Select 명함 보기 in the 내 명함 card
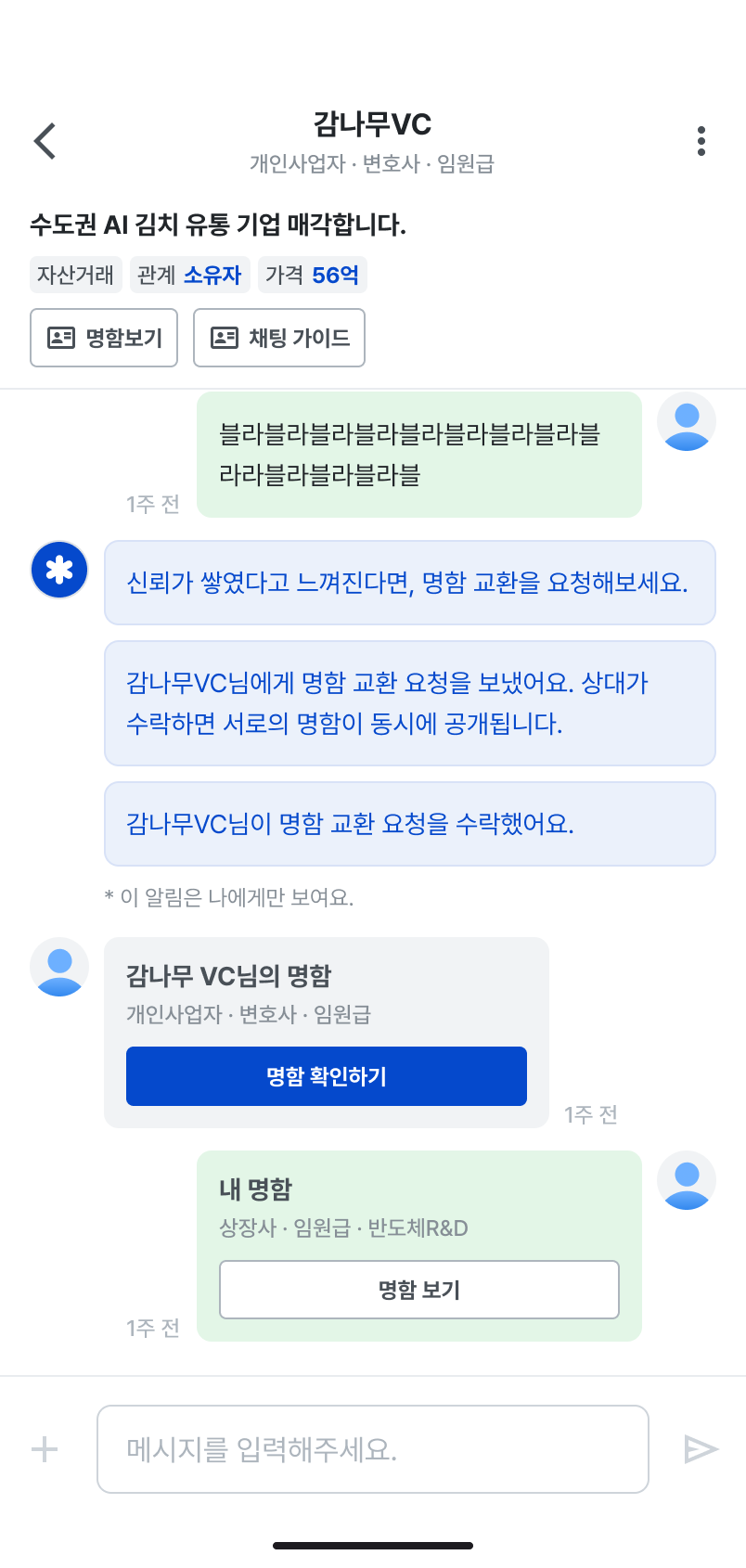The width and height of the screenshot is (746, 1568). pyautogui.click(x=419, y=1290)
